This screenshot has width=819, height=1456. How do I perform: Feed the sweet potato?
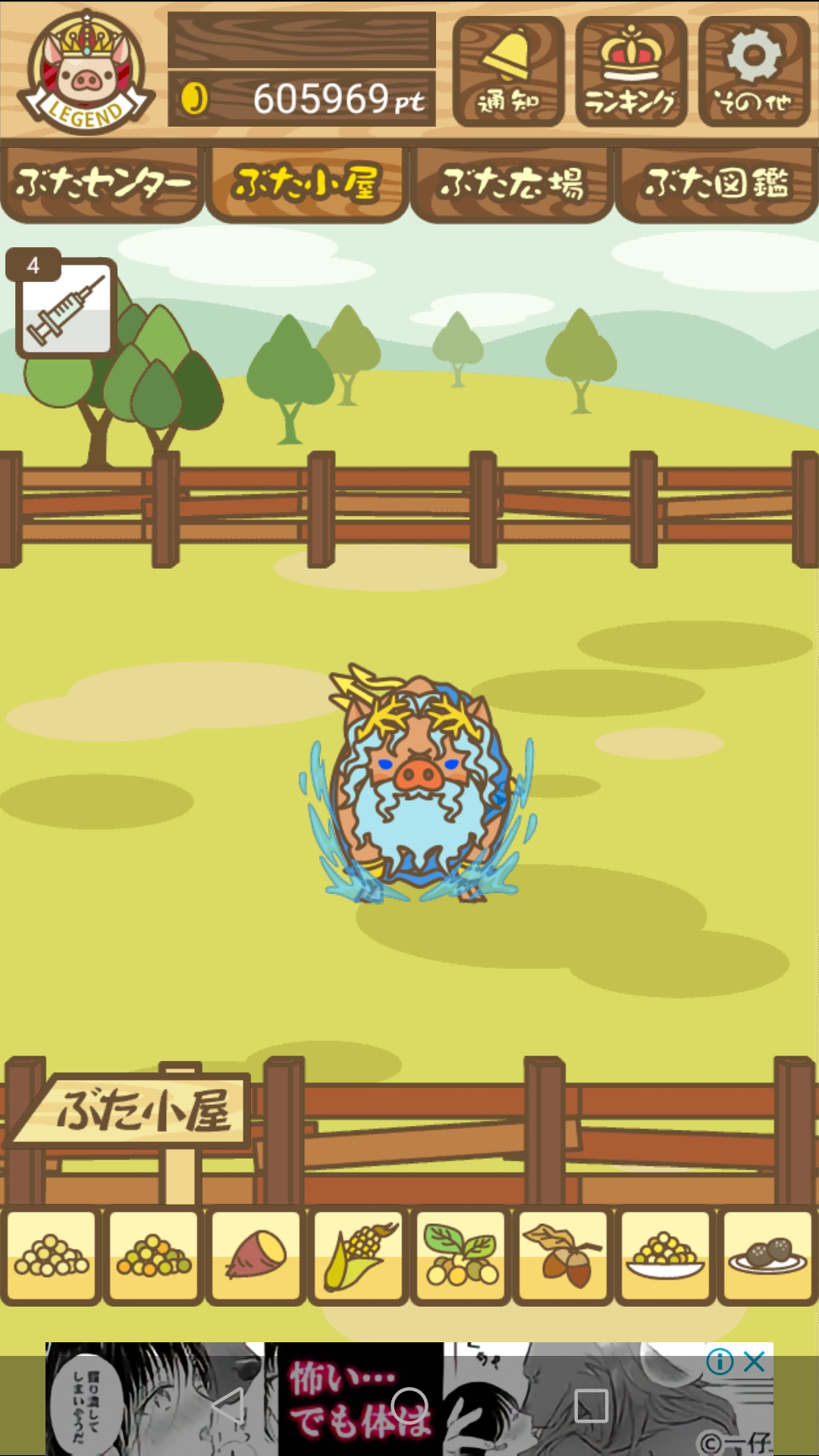[256, 1255]
